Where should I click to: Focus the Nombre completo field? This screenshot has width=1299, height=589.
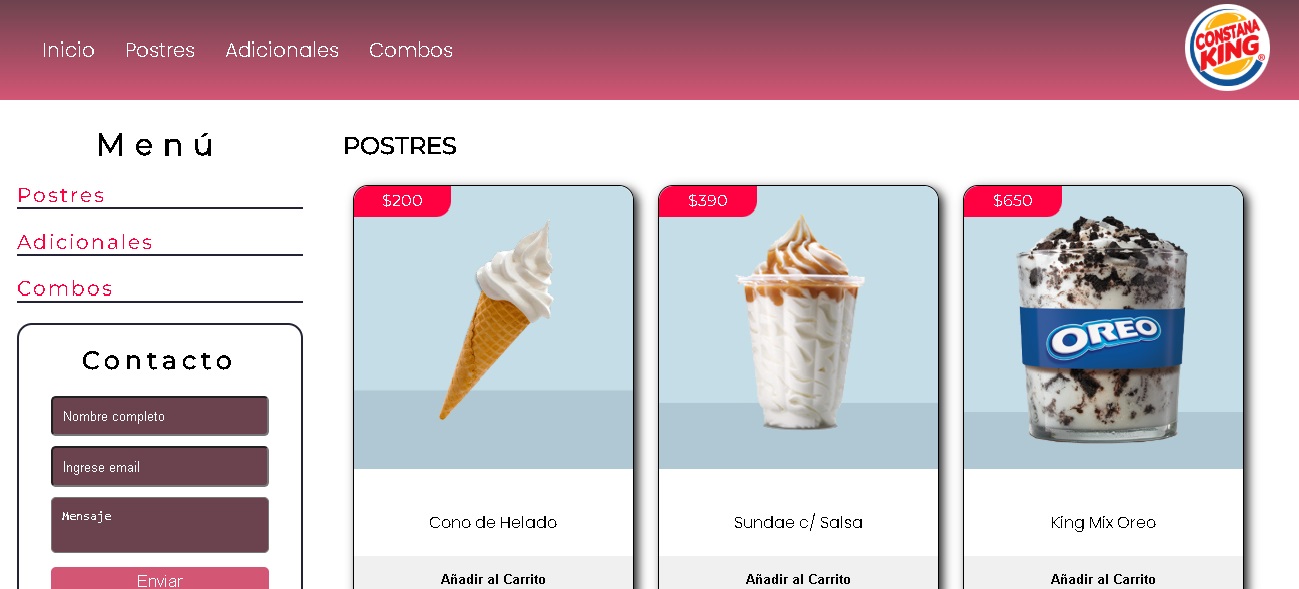(160, 416)
